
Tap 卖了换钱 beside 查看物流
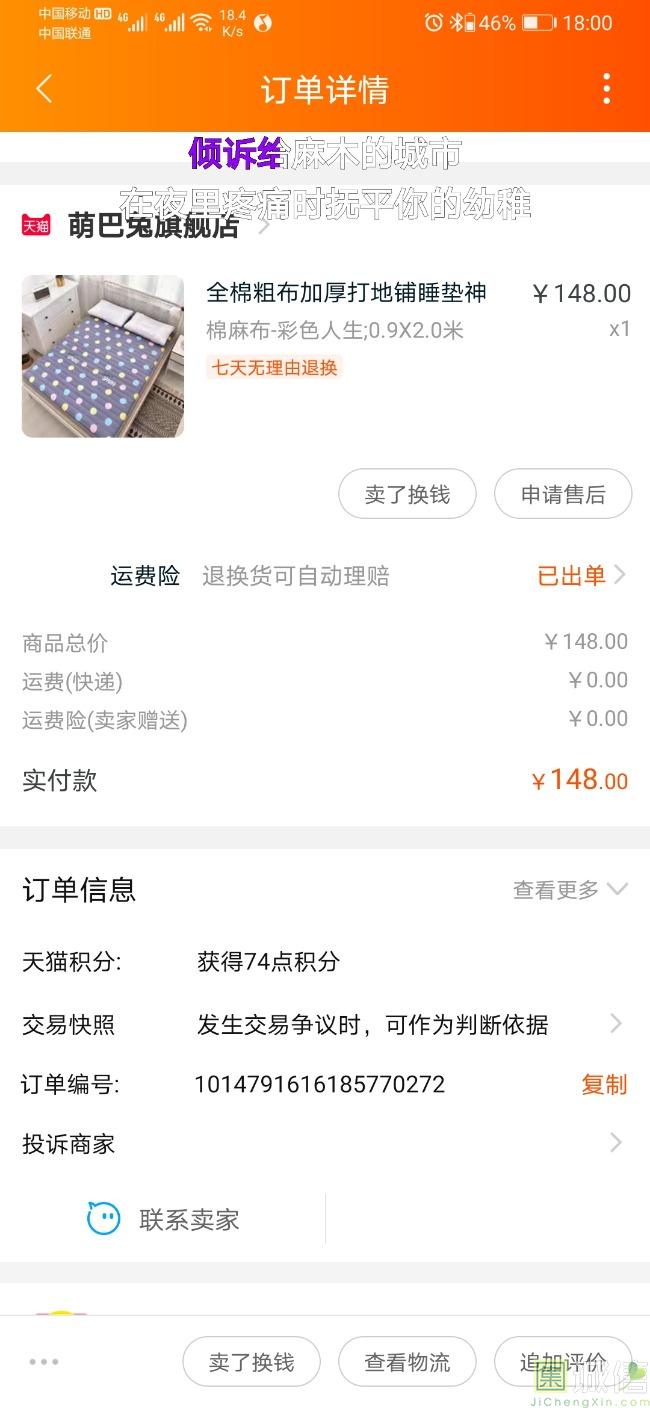[251, 1362]
